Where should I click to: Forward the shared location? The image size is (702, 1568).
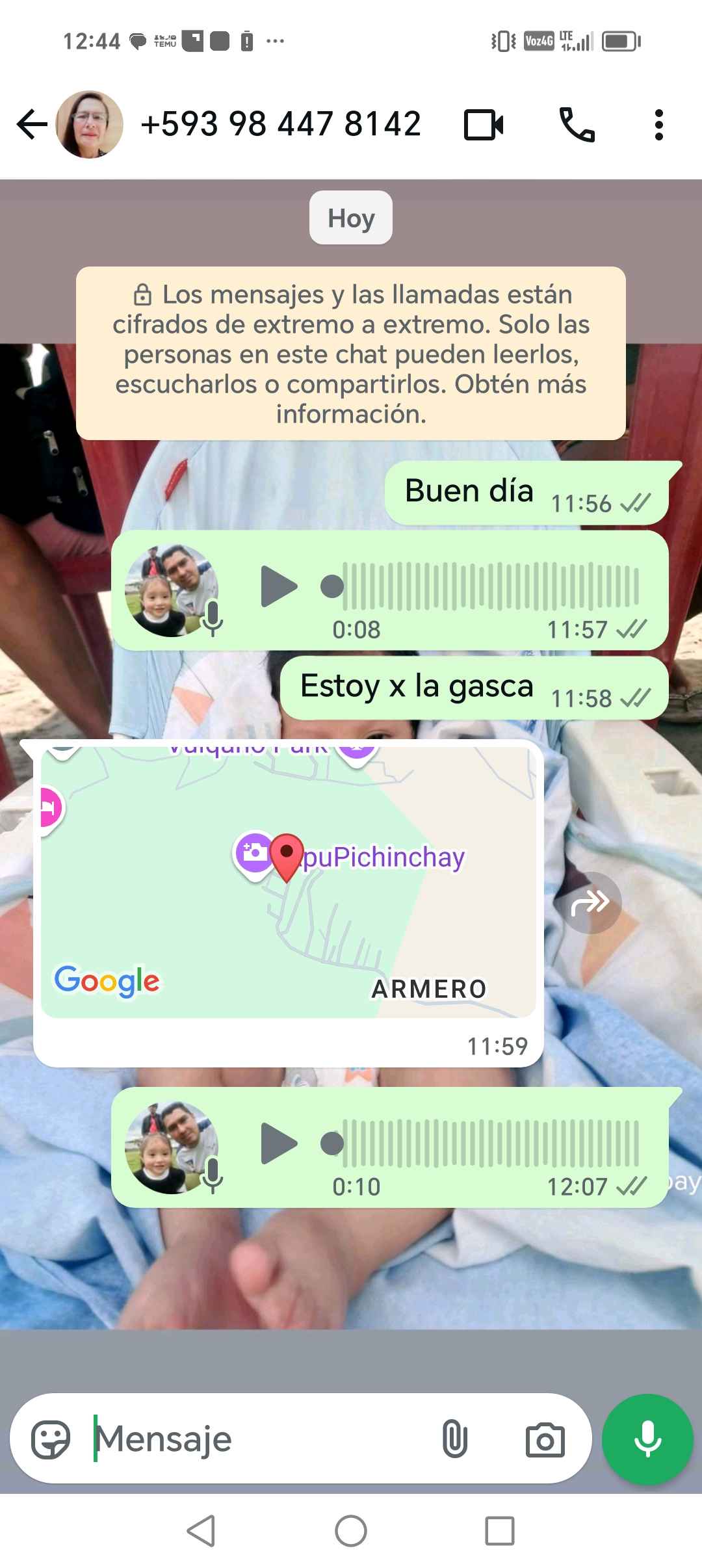pos(590,902)
